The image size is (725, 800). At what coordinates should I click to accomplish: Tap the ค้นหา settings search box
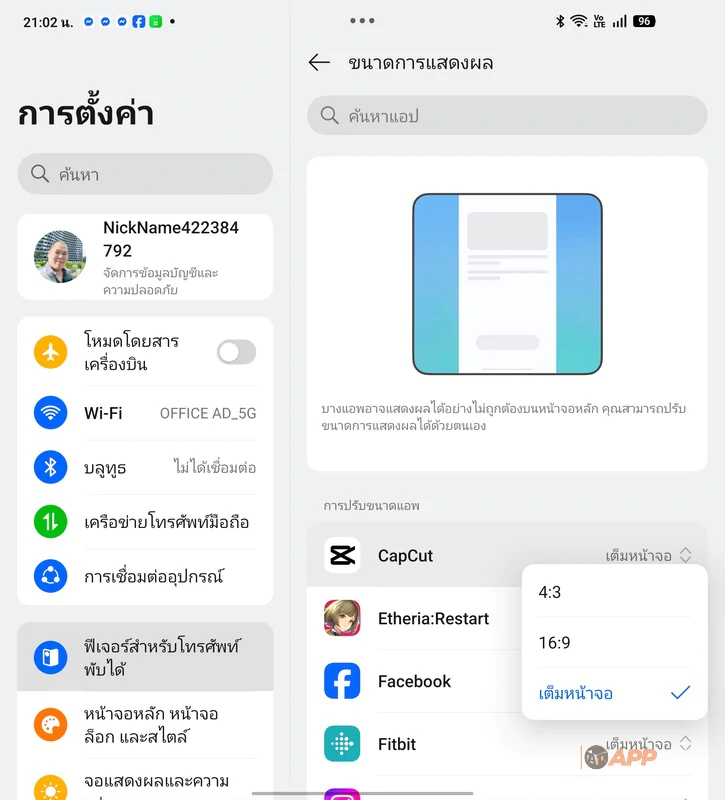[145, 174]
